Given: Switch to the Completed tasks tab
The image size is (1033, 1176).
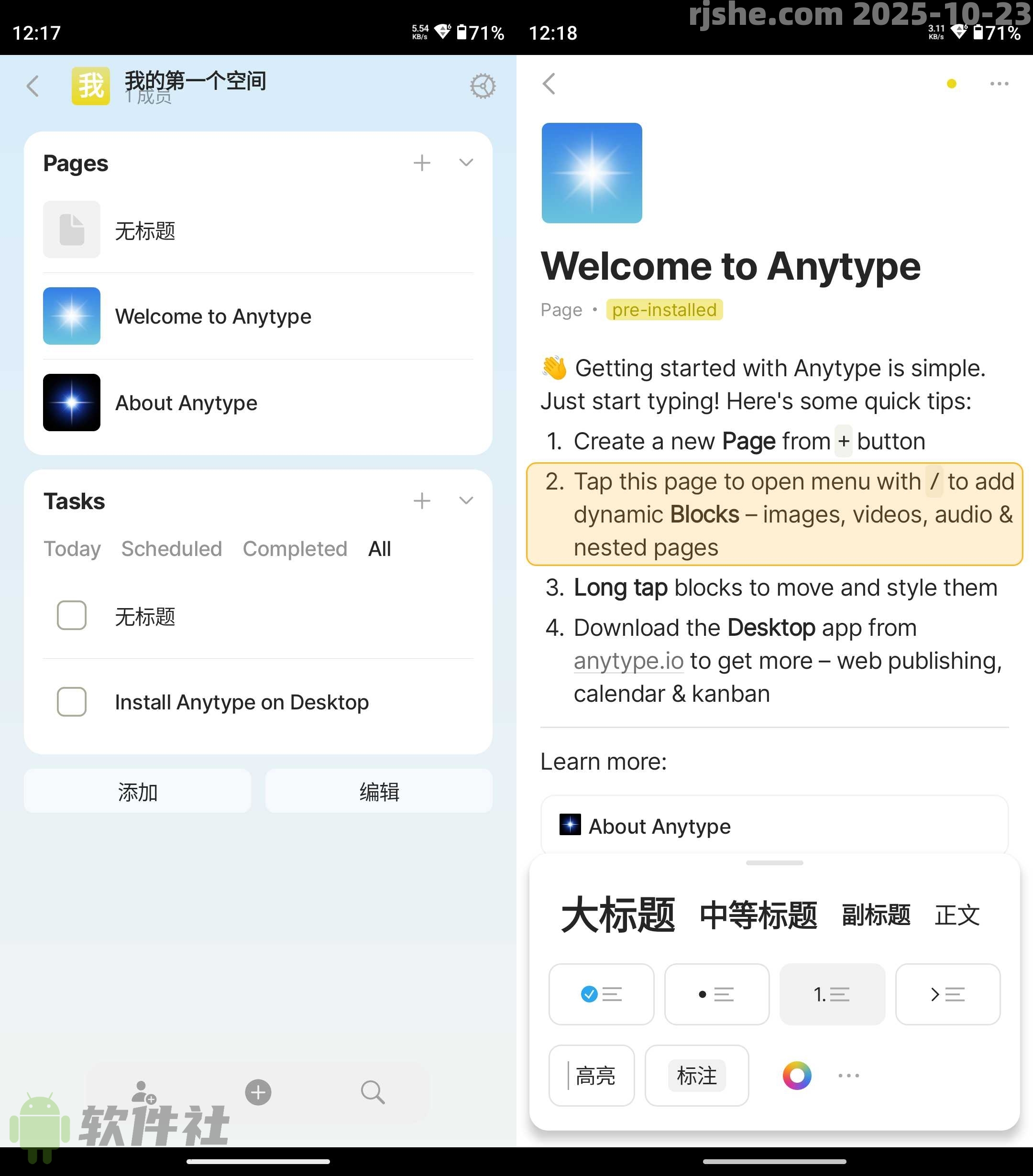Looking at the screenshot, I should coord(295,549).
